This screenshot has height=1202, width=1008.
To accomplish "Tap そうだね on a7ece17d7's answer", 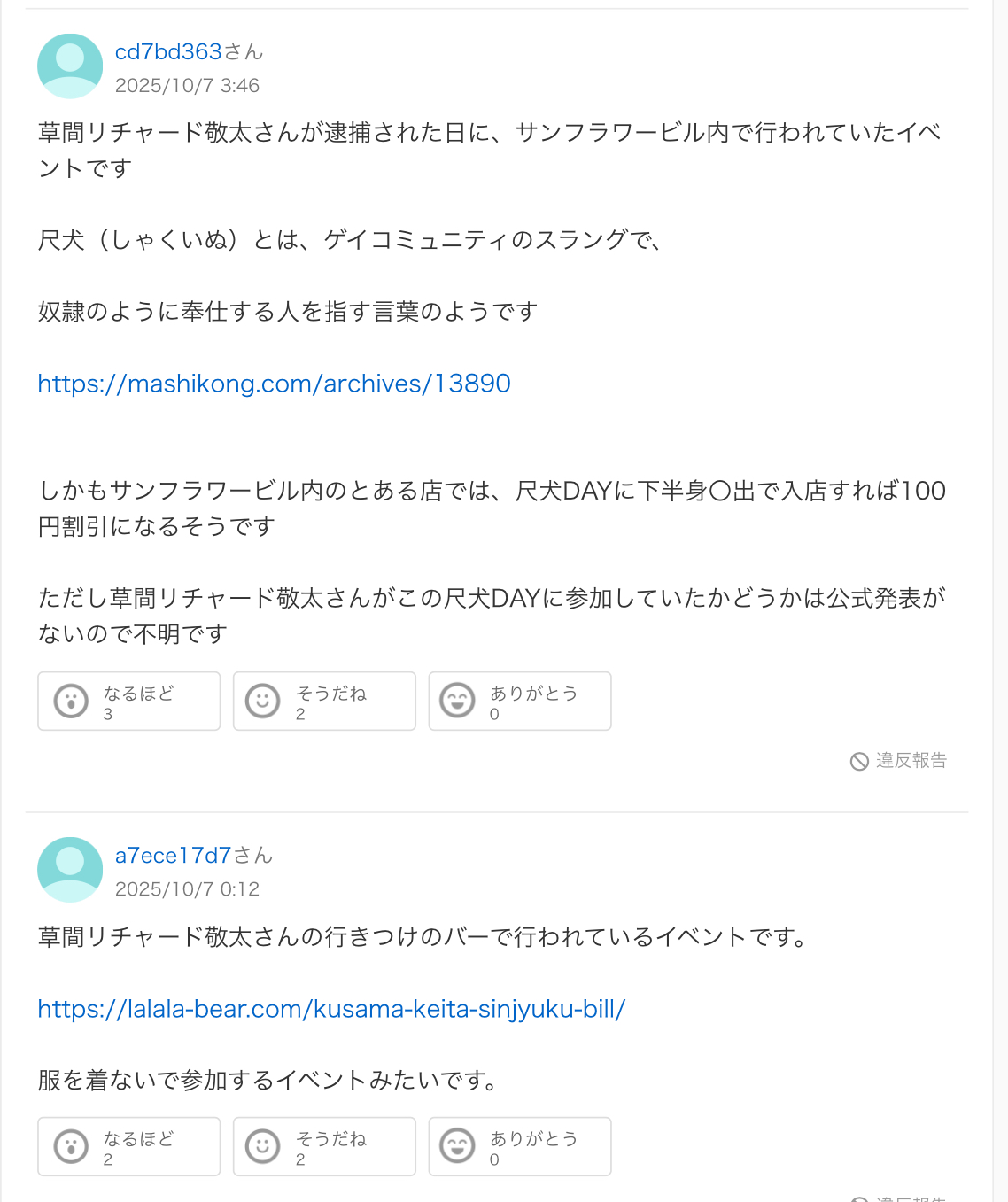I will click(324, 1147).
